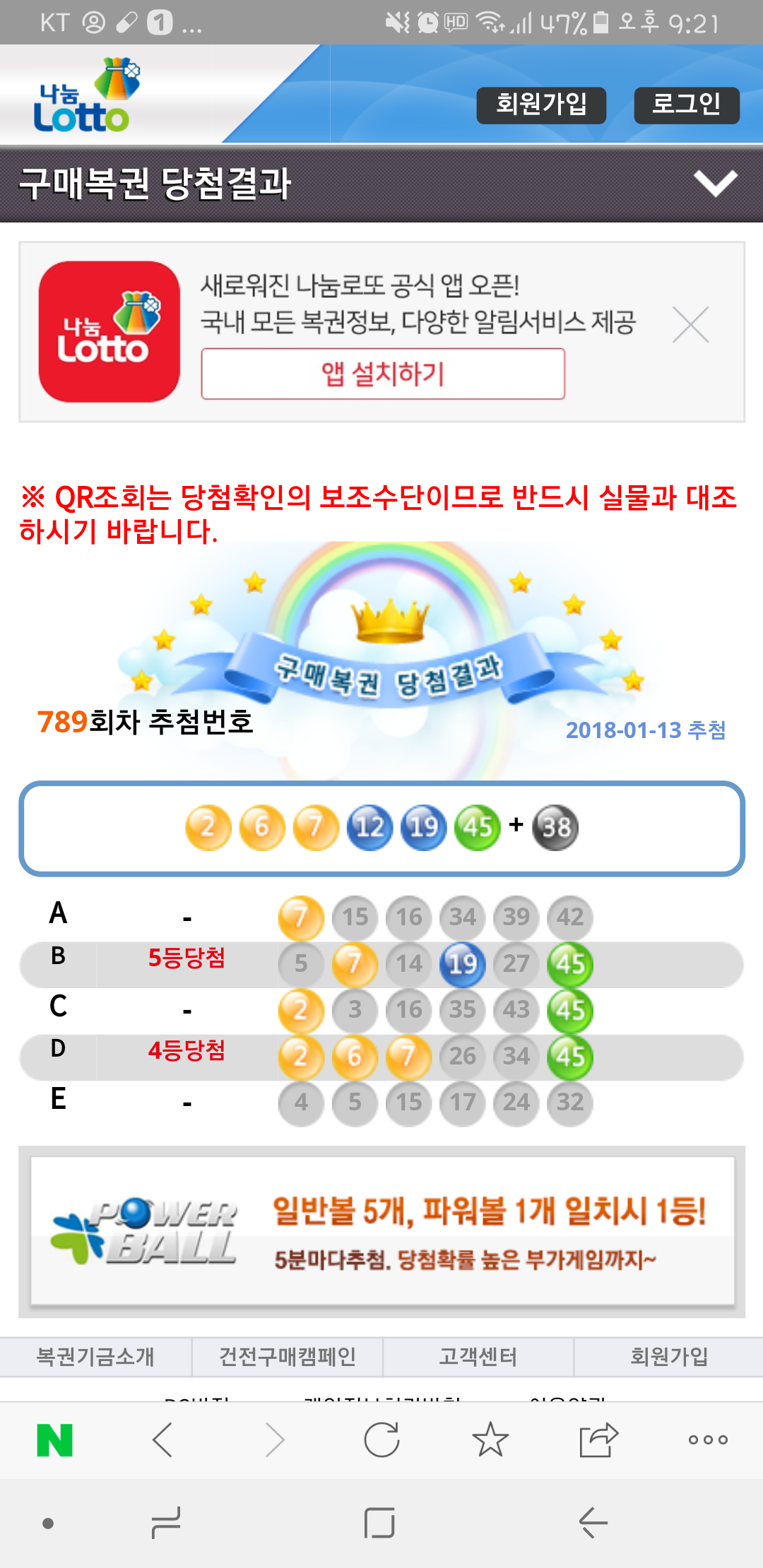
Task: Dismiss the 나눔로또 app install banner
Action: point(690,325)
